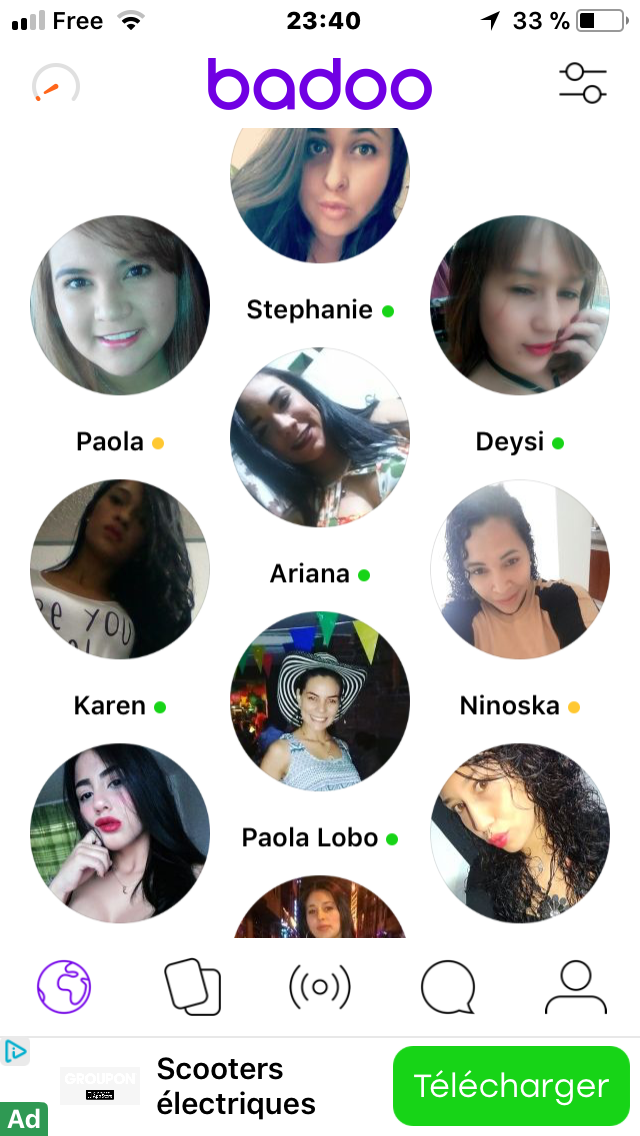The image size is (640, 1136).
Task: Open the messages chat tab
Action: point(448,987)
